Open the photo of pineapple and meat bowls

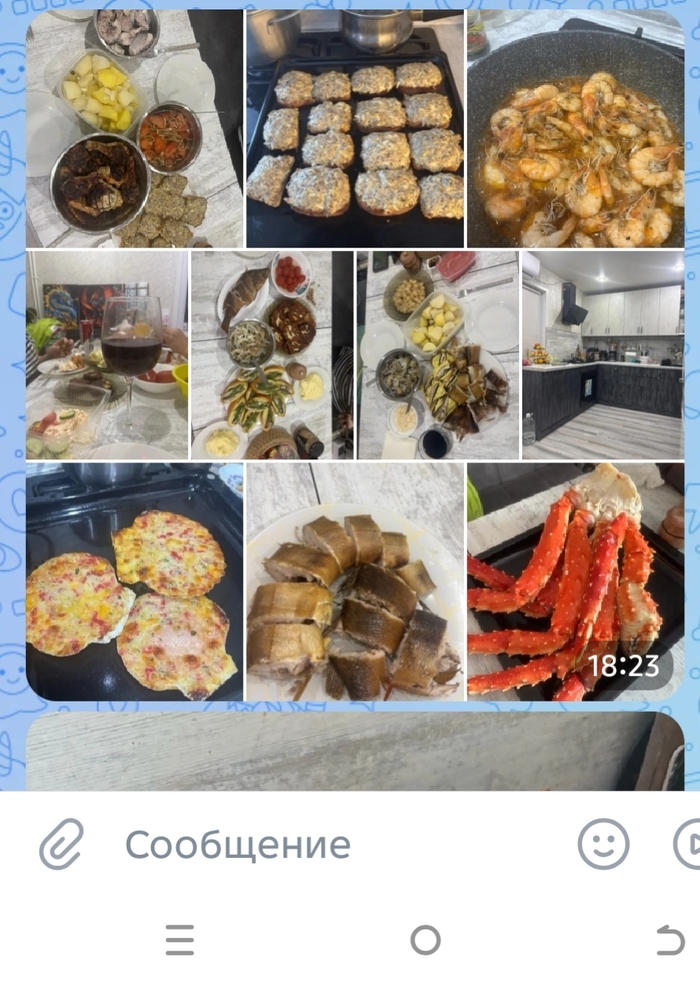134,128
